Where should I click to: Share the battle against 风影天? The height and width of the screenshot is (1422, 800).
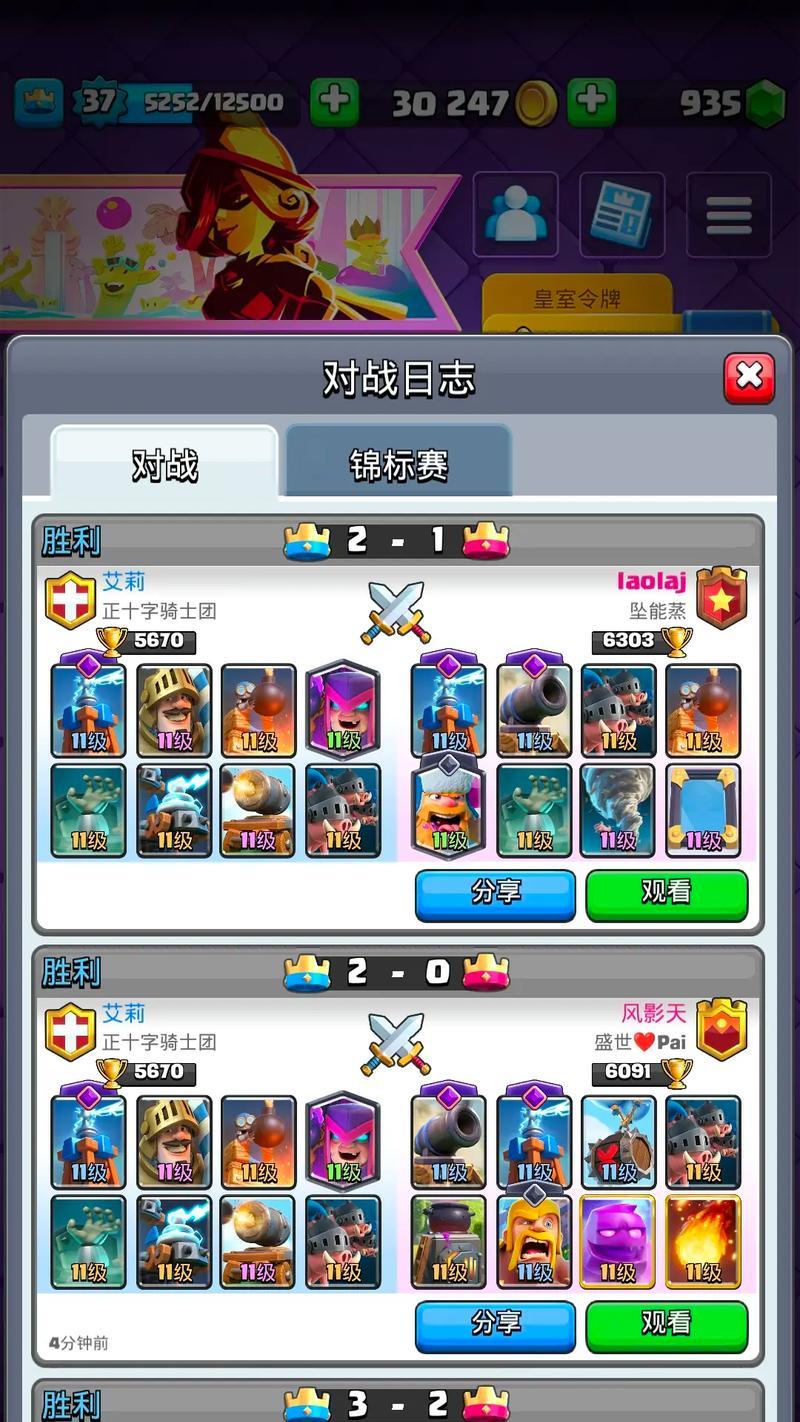click(495, 1324)
